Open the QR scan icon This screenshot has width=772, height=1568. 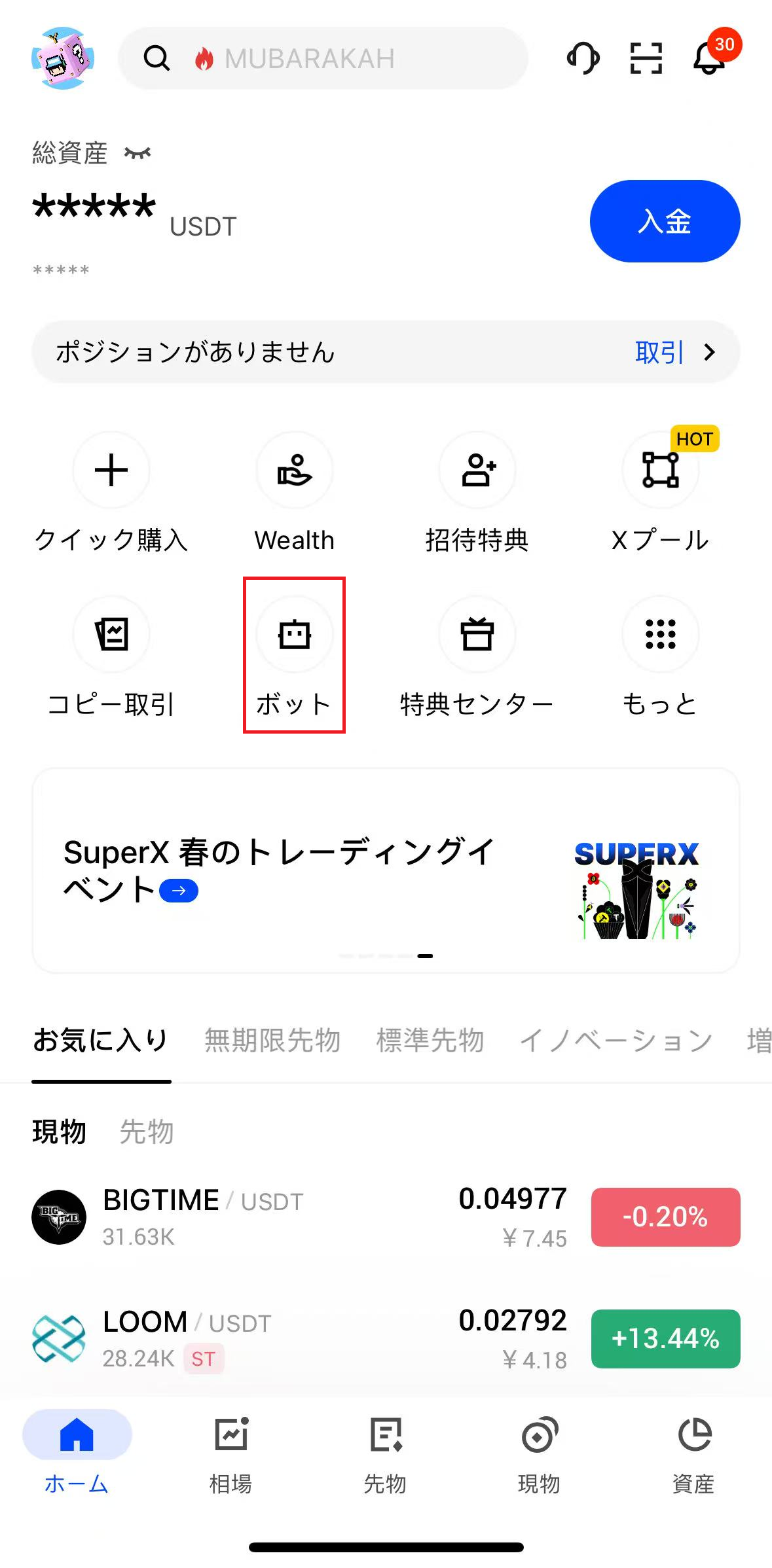click(x=646, y=58)
